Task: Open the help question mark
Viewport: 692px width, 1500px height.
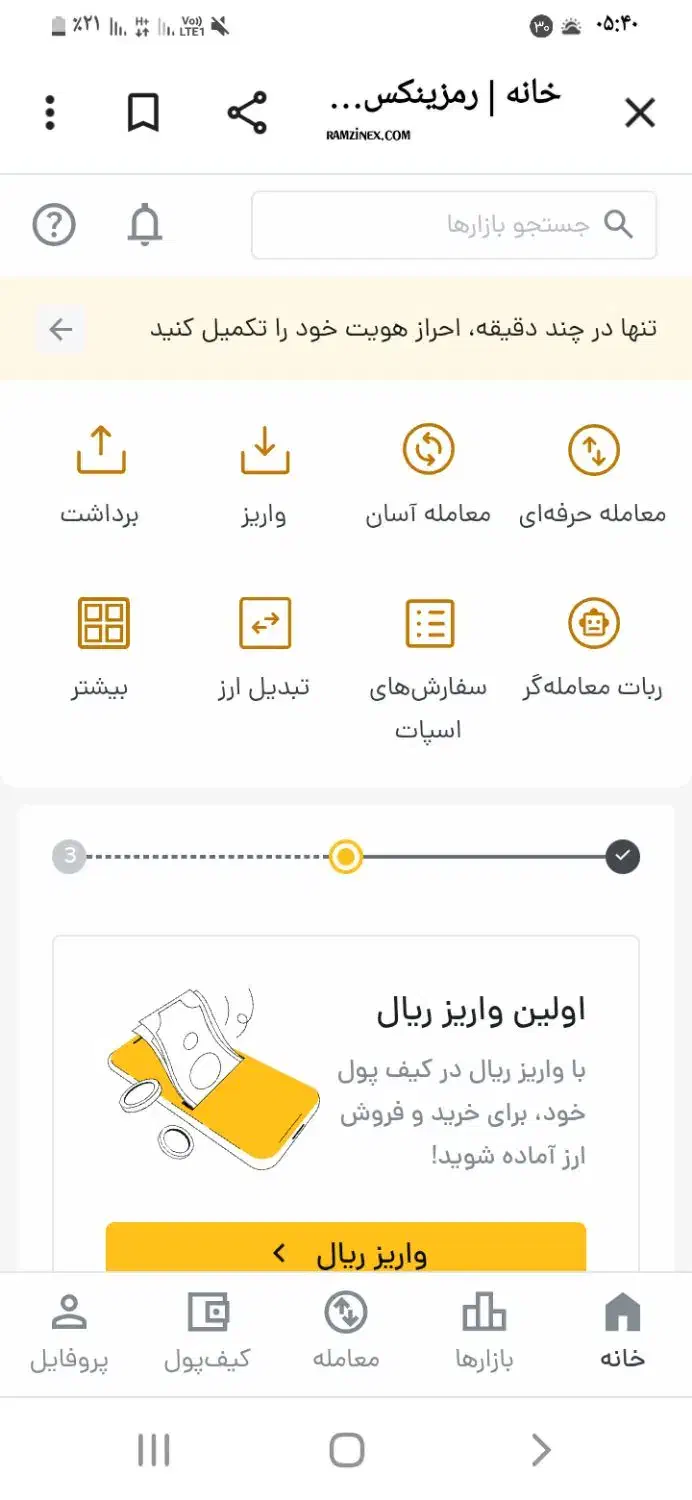Action: (54, 225)
